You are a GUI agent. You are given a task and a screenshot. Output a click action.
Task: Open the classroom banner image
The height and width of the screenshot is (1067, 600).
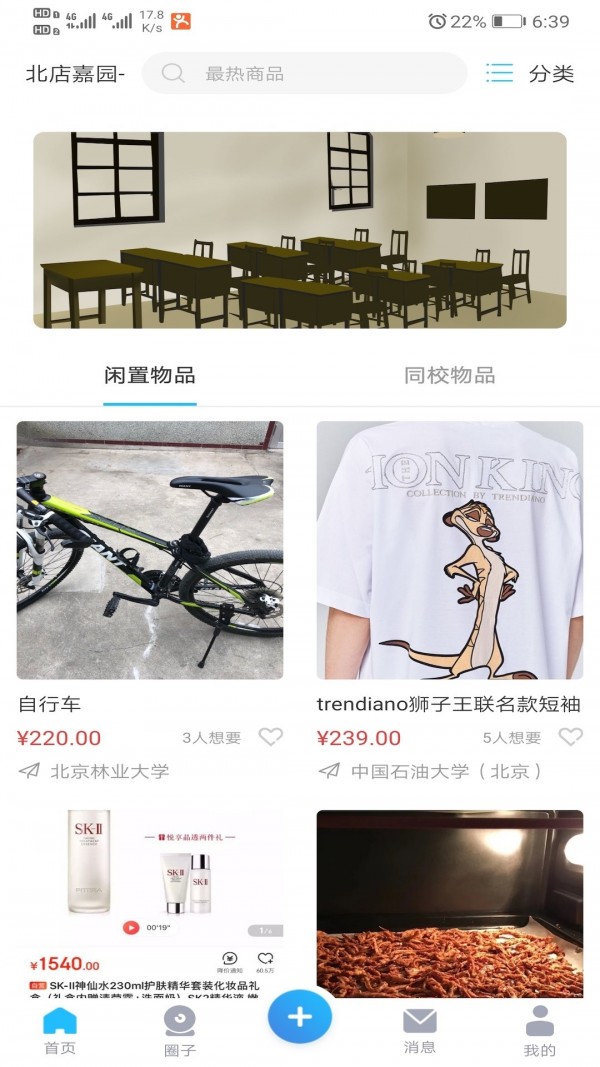click(x=300, y=230)
